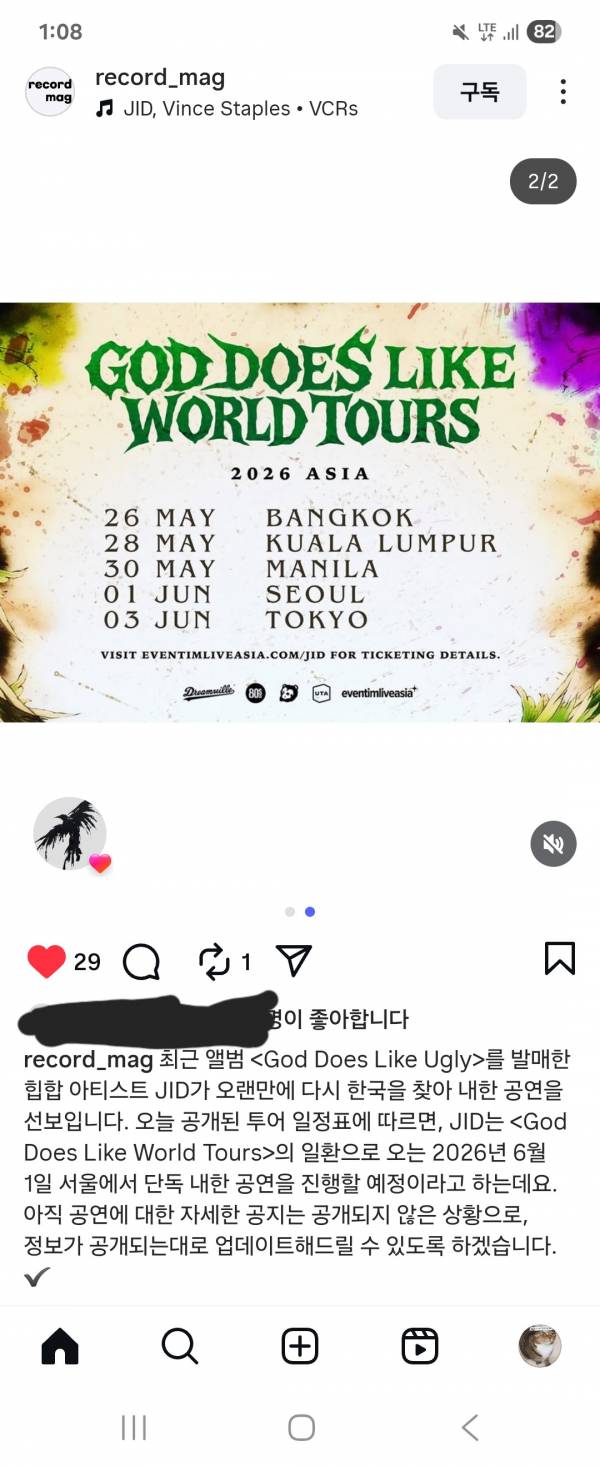Share the post via the send icon
The width and height of the screenshot is (600, 1466).
pos(293,961)
